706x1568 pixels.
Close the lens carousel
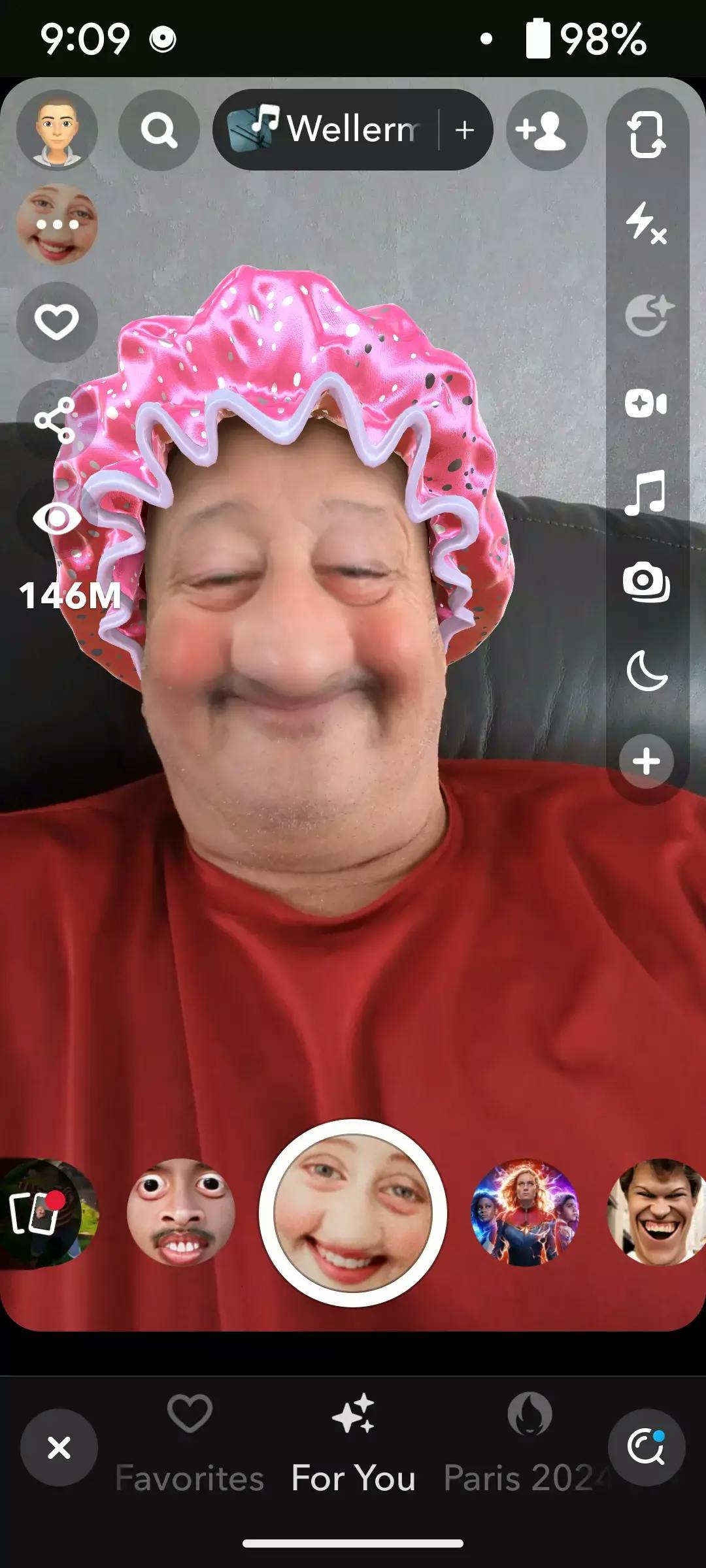(x=59, y=1448)
